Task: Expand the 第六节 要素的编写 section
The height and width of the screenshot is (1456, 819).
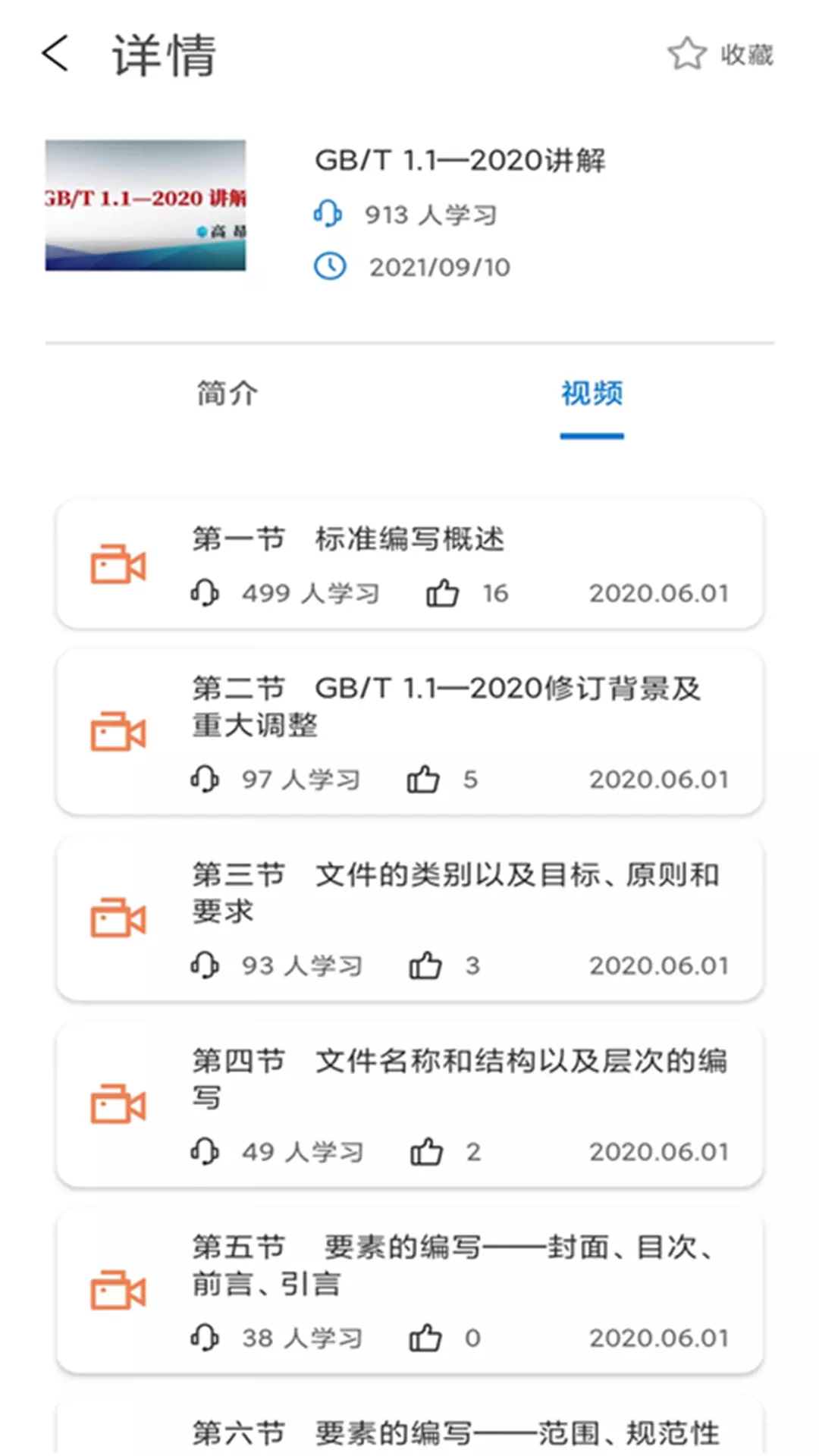Action: pyautogui.click(x=409, y=1429)
